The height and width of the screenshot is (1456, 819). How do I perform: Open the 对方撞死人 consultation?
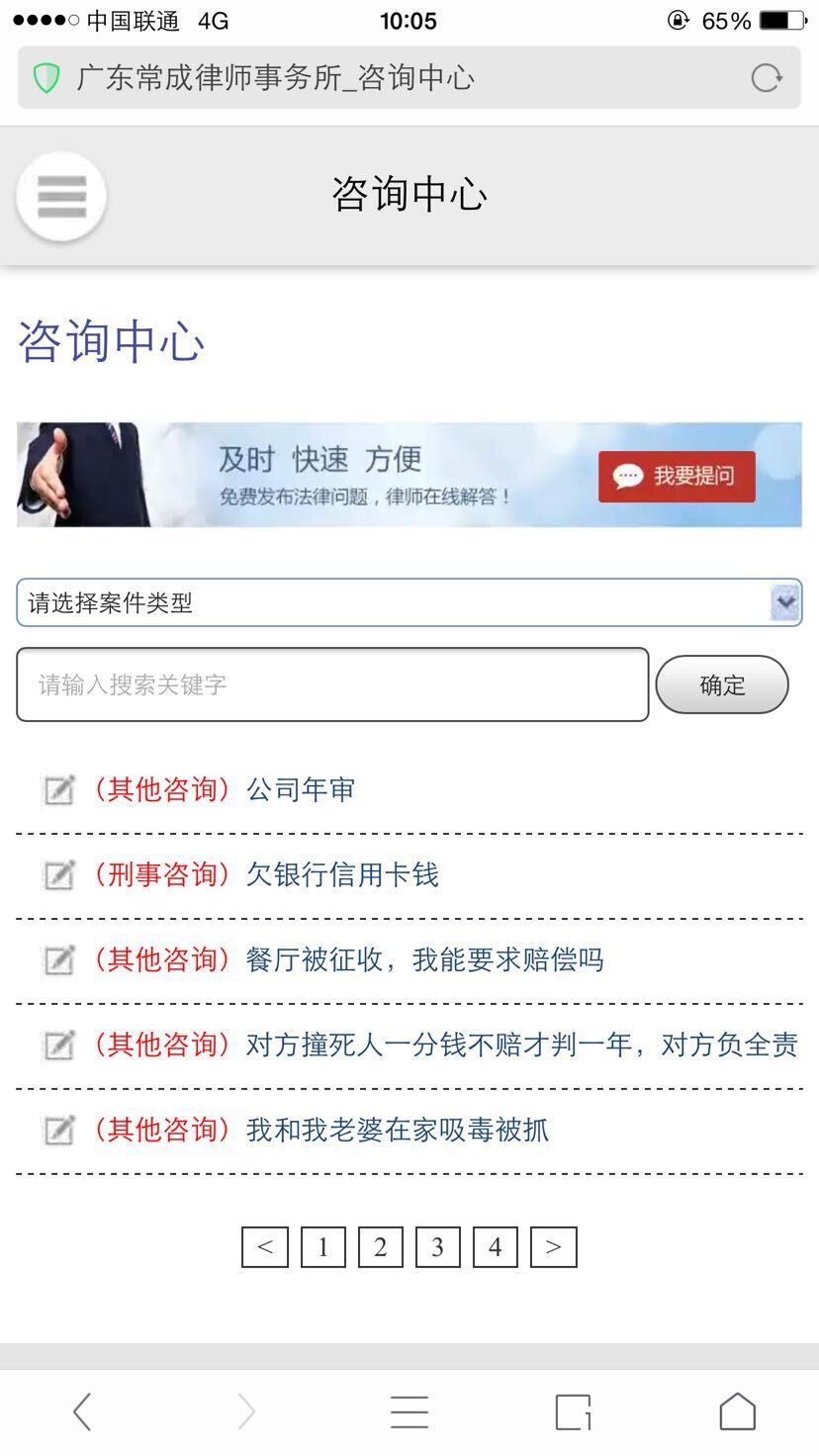pos(522,1045)
